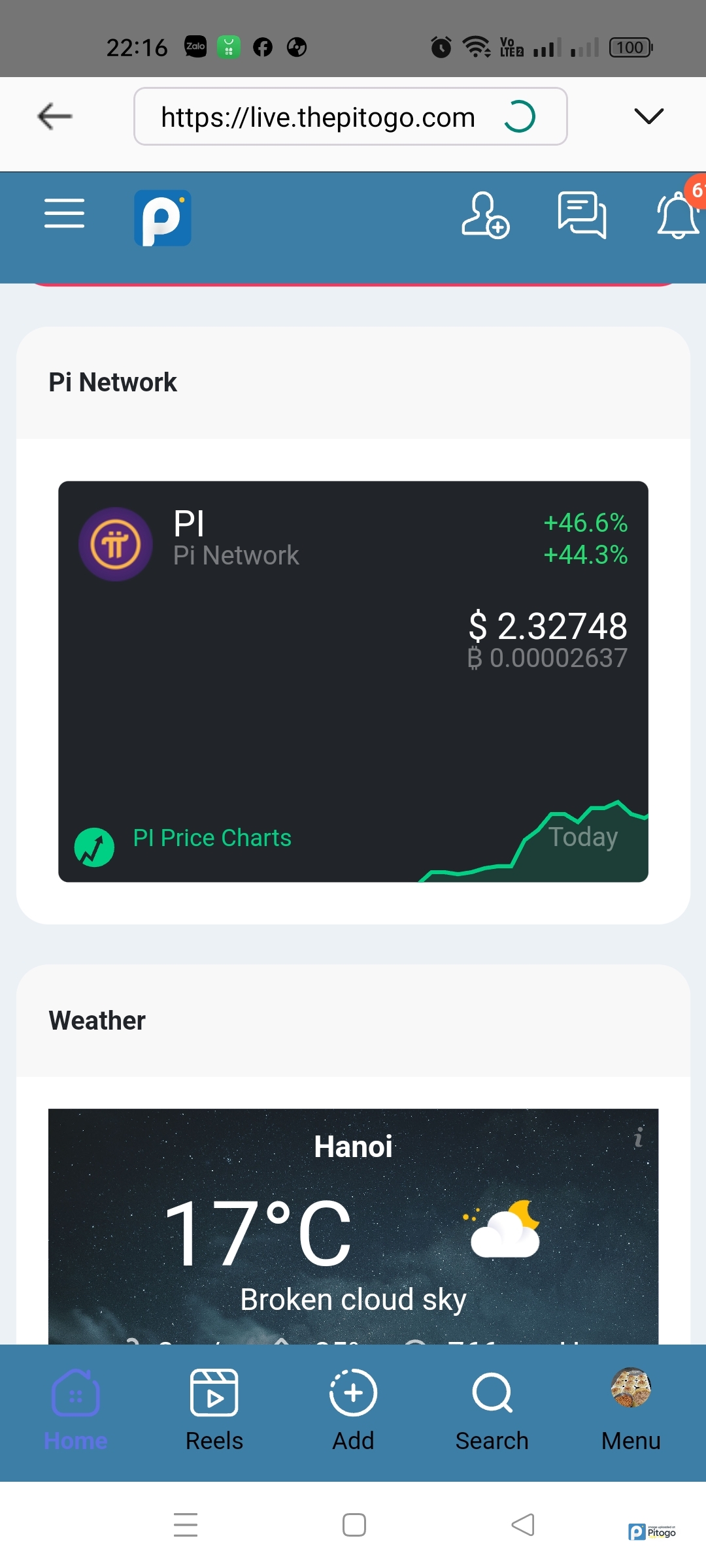Screen dimensions: 706x1568
Task: Tap the Pitogo logo icon
Action: (x=163, y=218)
